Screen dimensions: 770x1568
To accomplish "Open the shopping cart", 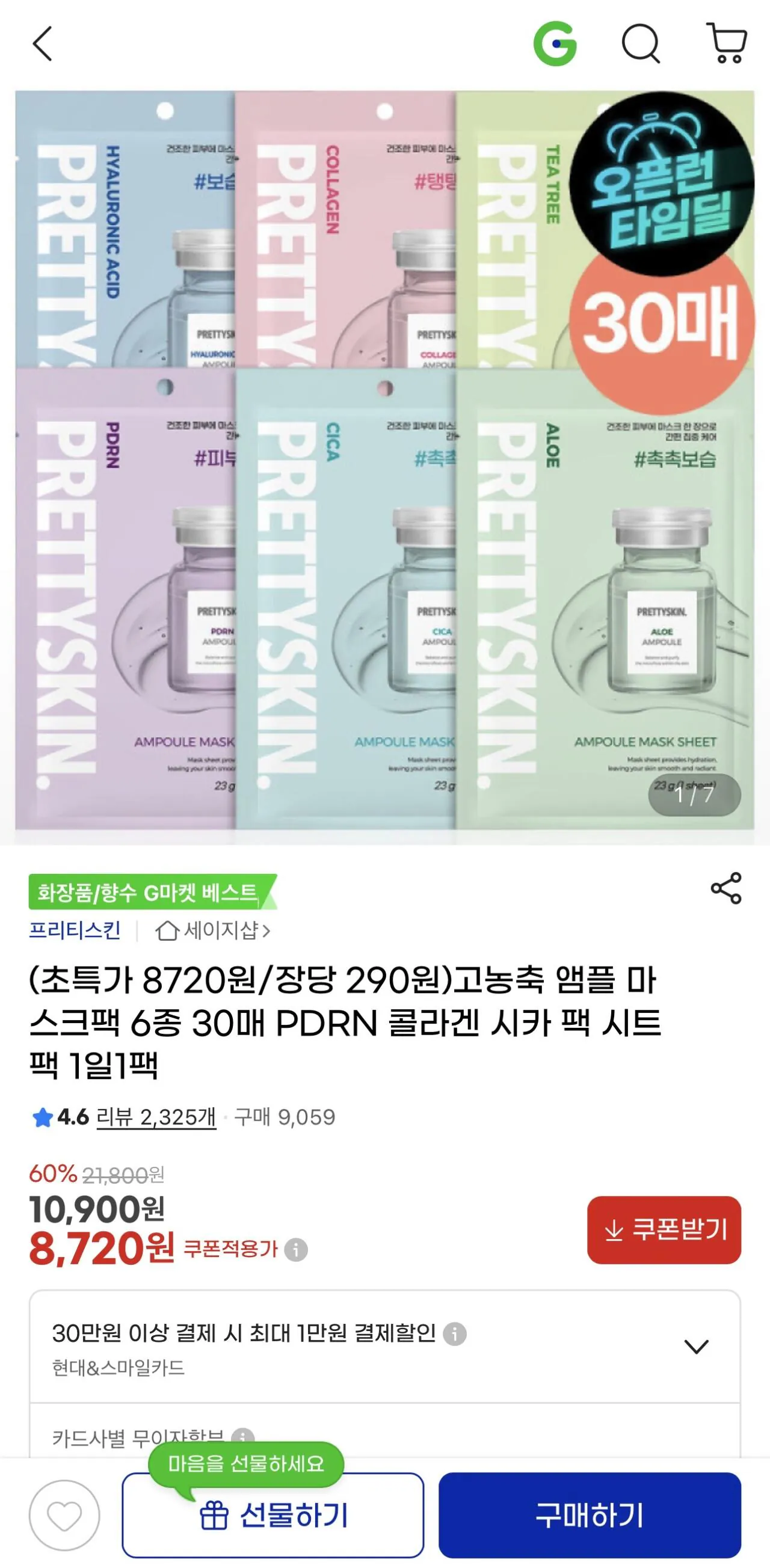I will coord(727,43).
